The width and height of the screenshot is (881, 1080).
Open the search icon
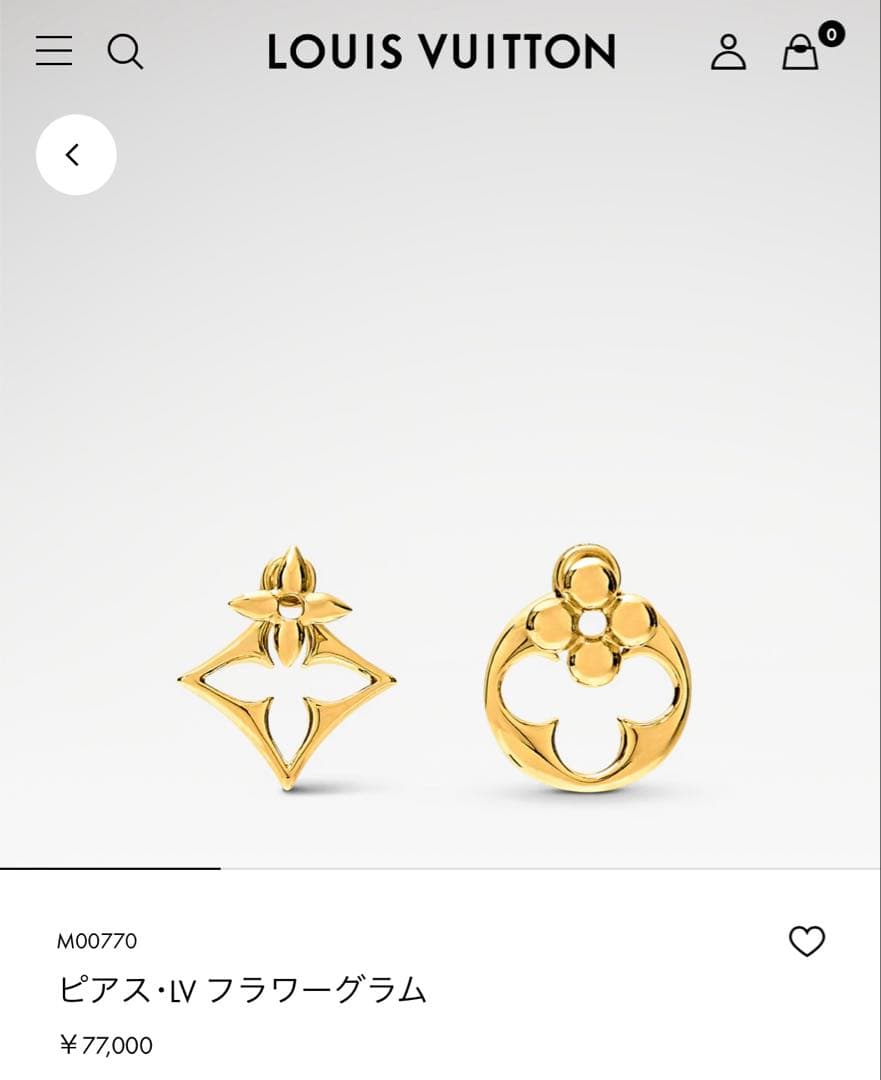[x=125, y=51]
